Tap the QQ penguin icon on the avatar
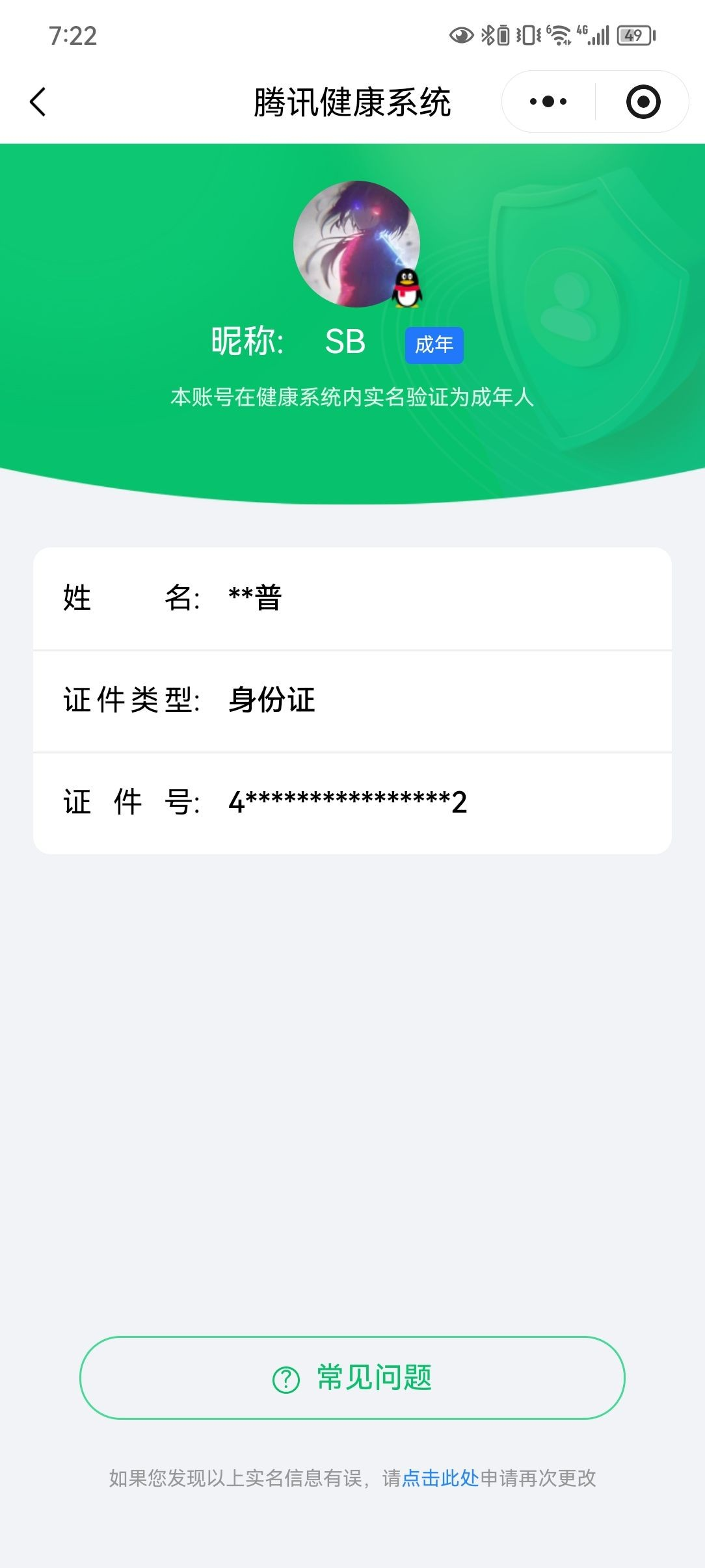705x1568 pixels. click(407, 287)
